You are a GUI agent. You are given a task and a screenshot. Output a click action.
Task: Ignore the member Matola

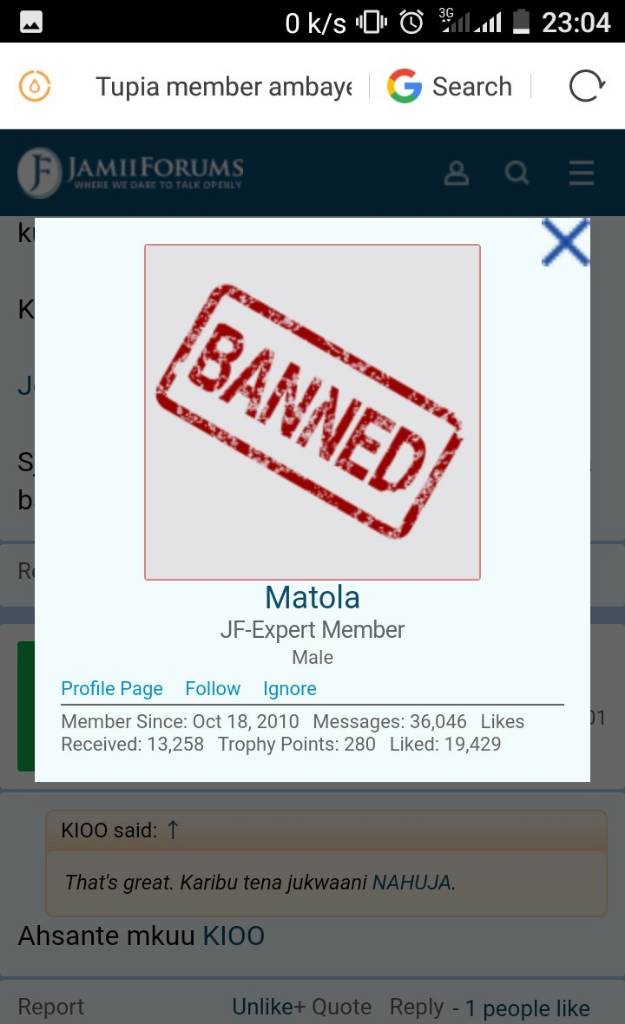click(x=289, y=688)
